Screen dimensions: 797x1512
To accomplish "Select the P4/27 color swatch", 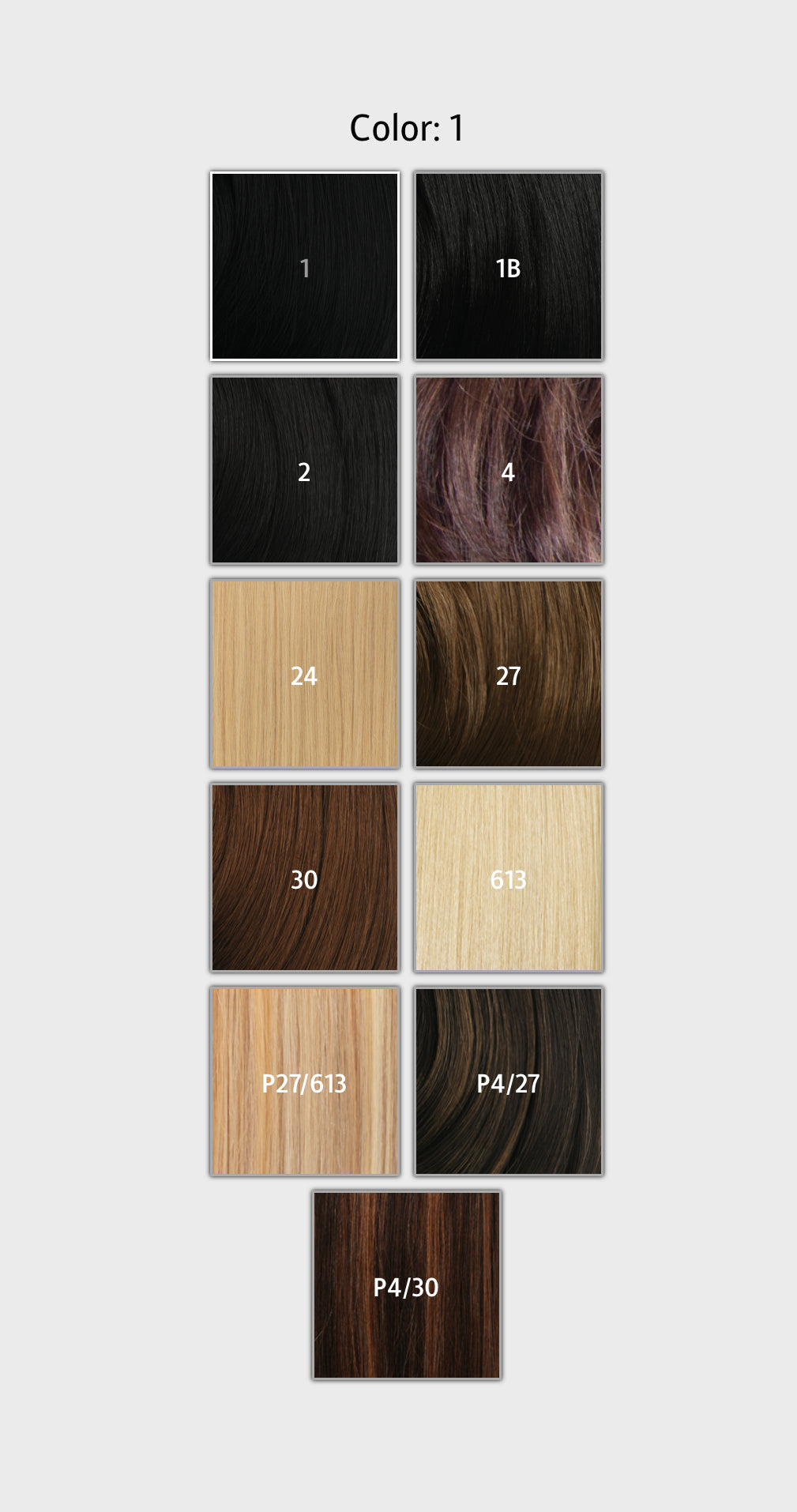I will (x=508, y=1081).
